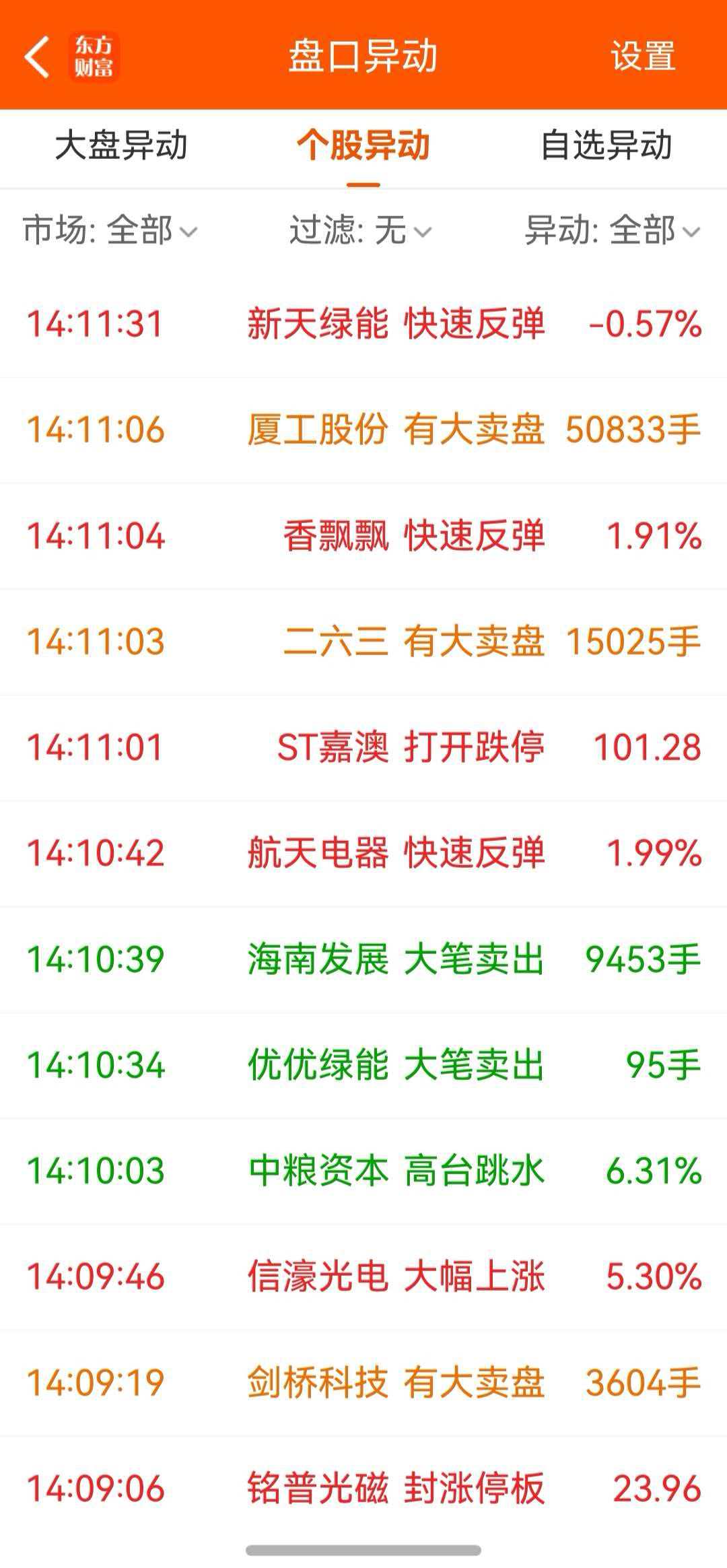Click the 信濠光电 surge row

click(x=363, y=1276)
